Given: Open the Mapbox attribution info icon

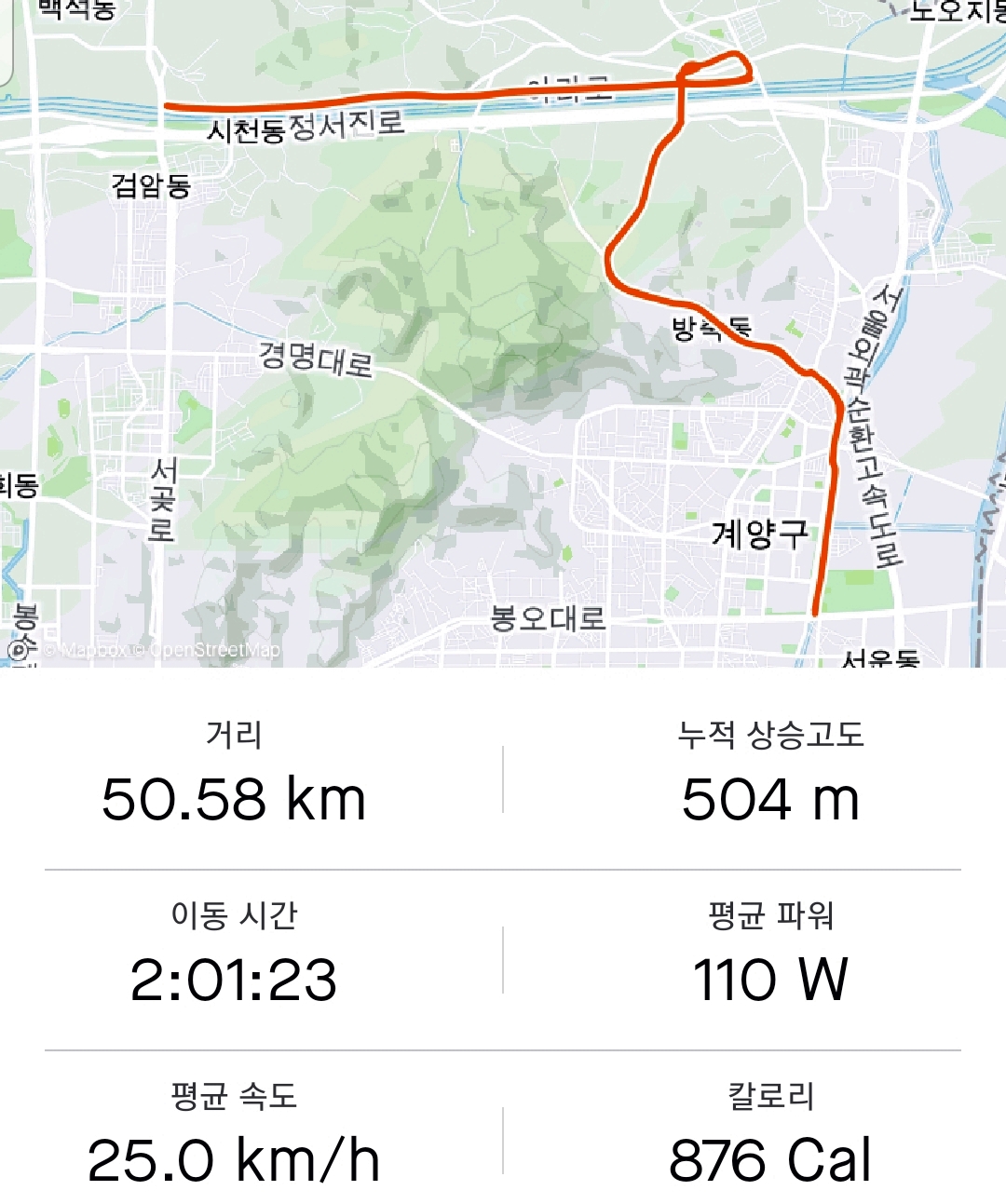Looking at the screenshot, I should [x=19, y=650].
